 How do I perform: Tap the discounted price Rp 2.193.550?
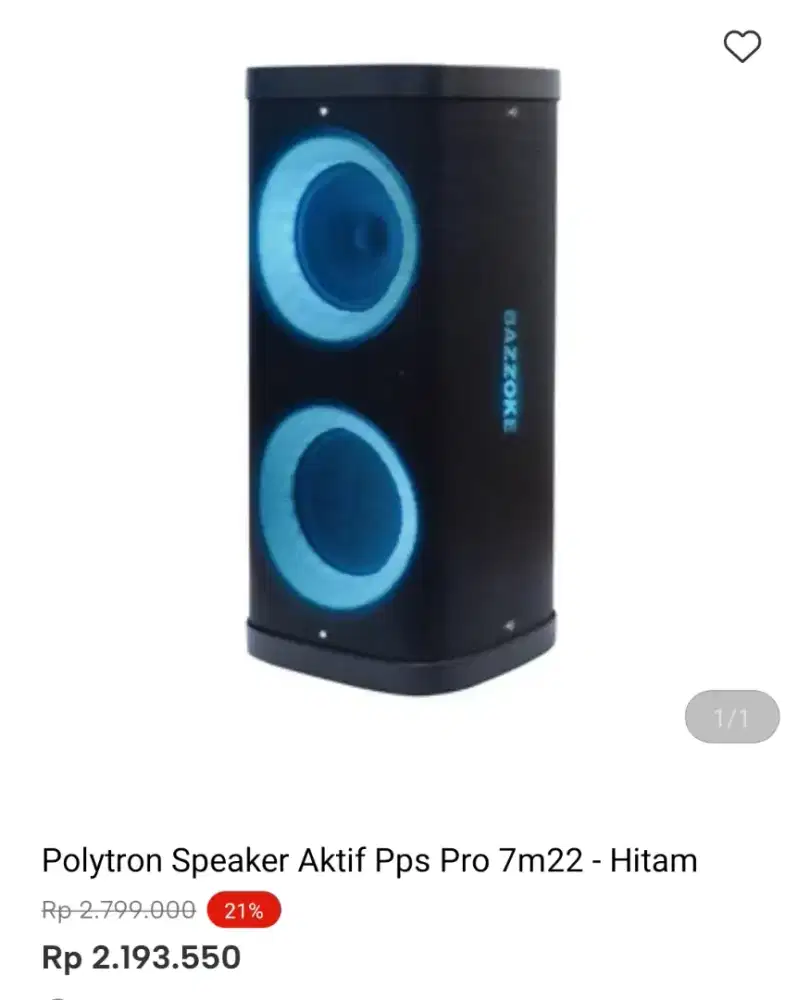tap(140, 957)
